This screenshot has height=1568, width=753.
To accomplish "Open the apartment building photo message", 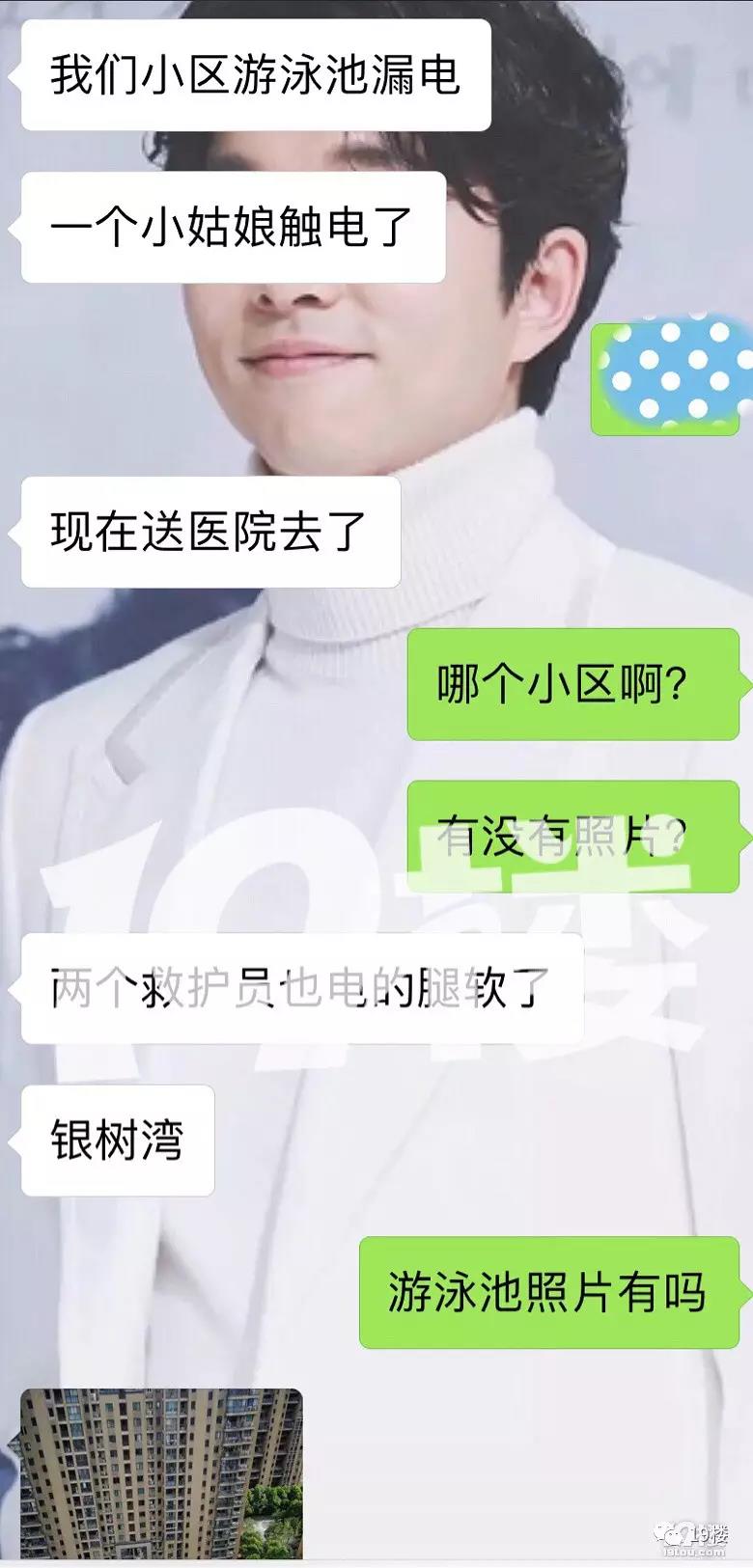I will (x=161, y=1474).
